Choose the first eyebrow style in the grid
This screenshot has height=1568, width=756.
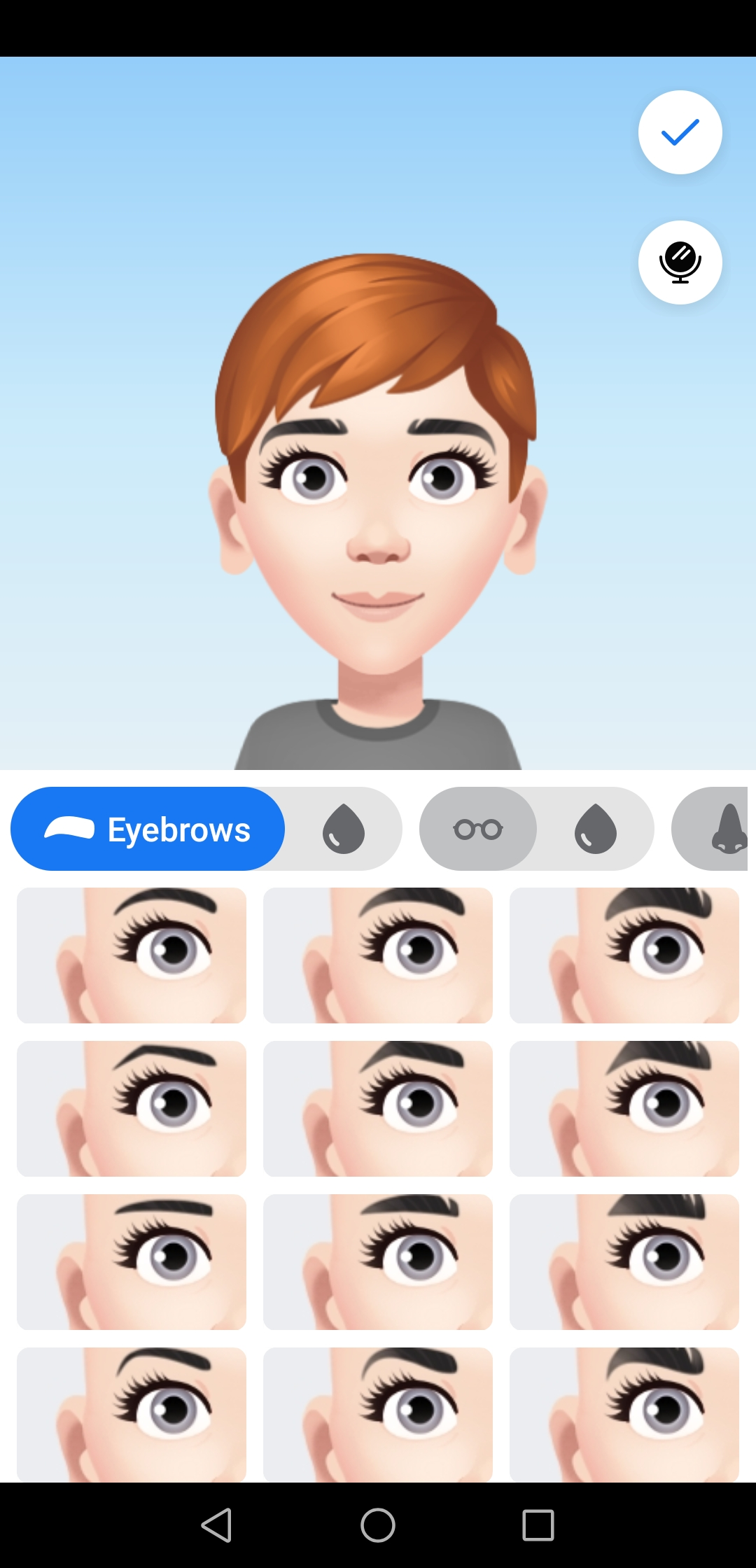[132, 955]
